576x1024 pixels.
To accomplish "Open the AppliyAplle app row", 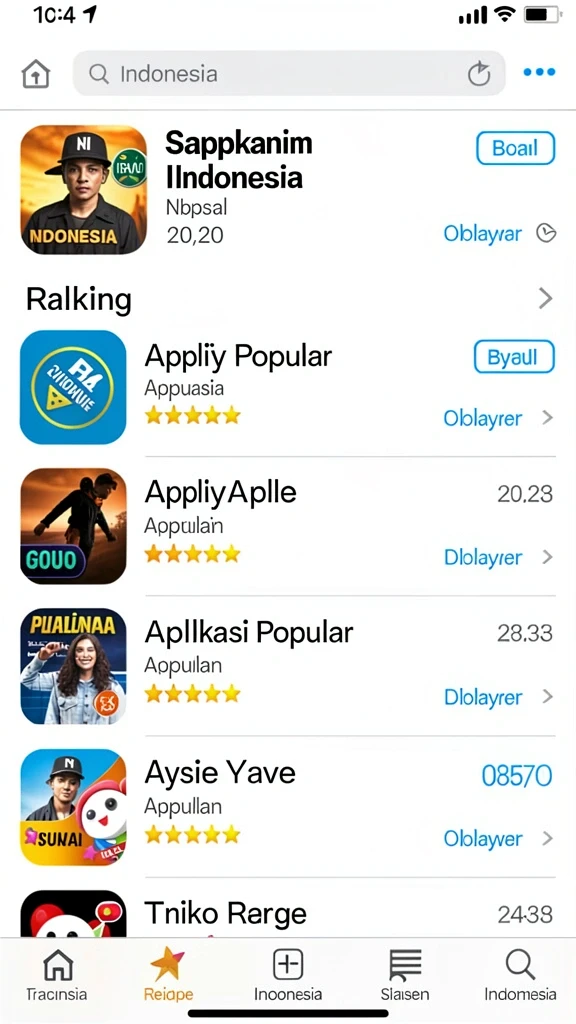I will click(x=288, y=526).
